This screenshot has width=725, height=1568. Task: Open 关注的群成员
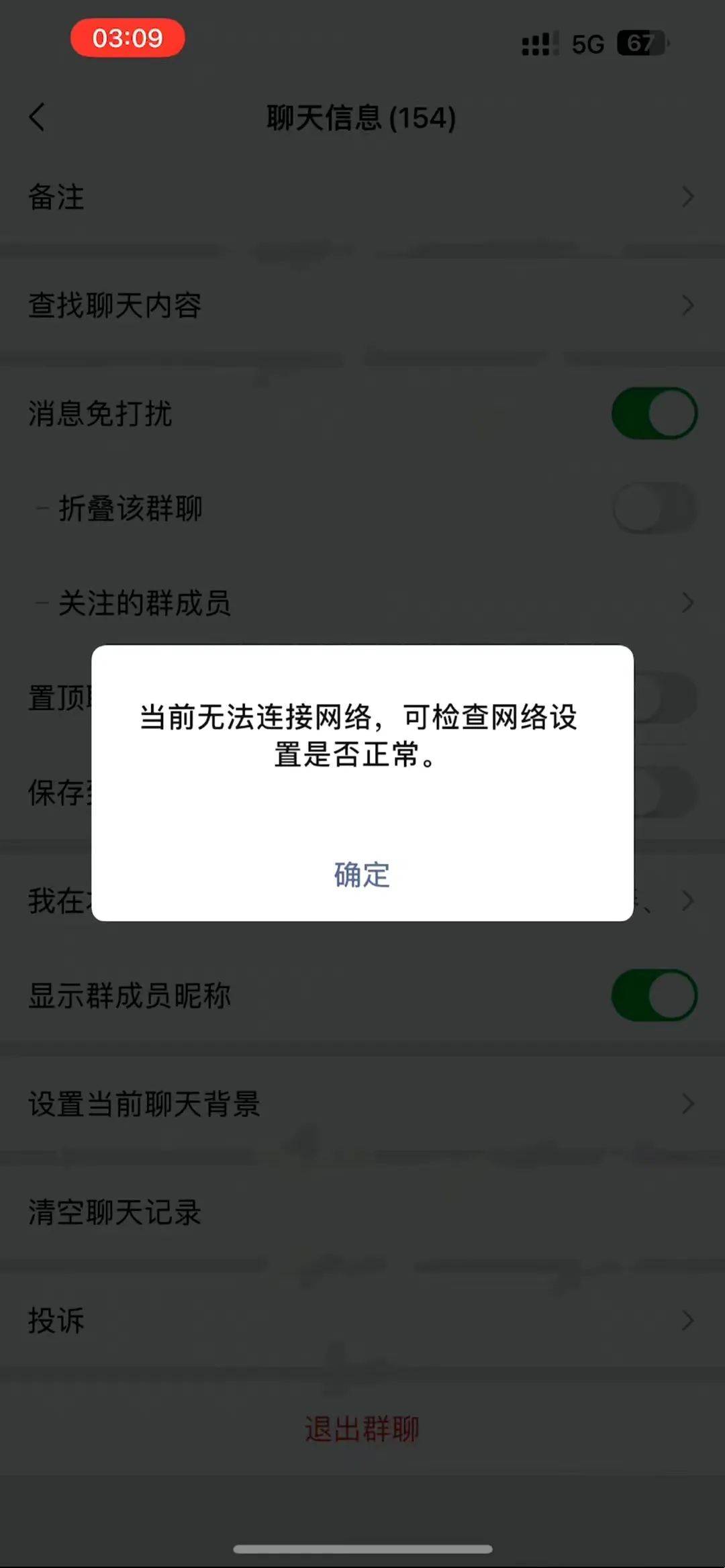[x=362, y=603]
